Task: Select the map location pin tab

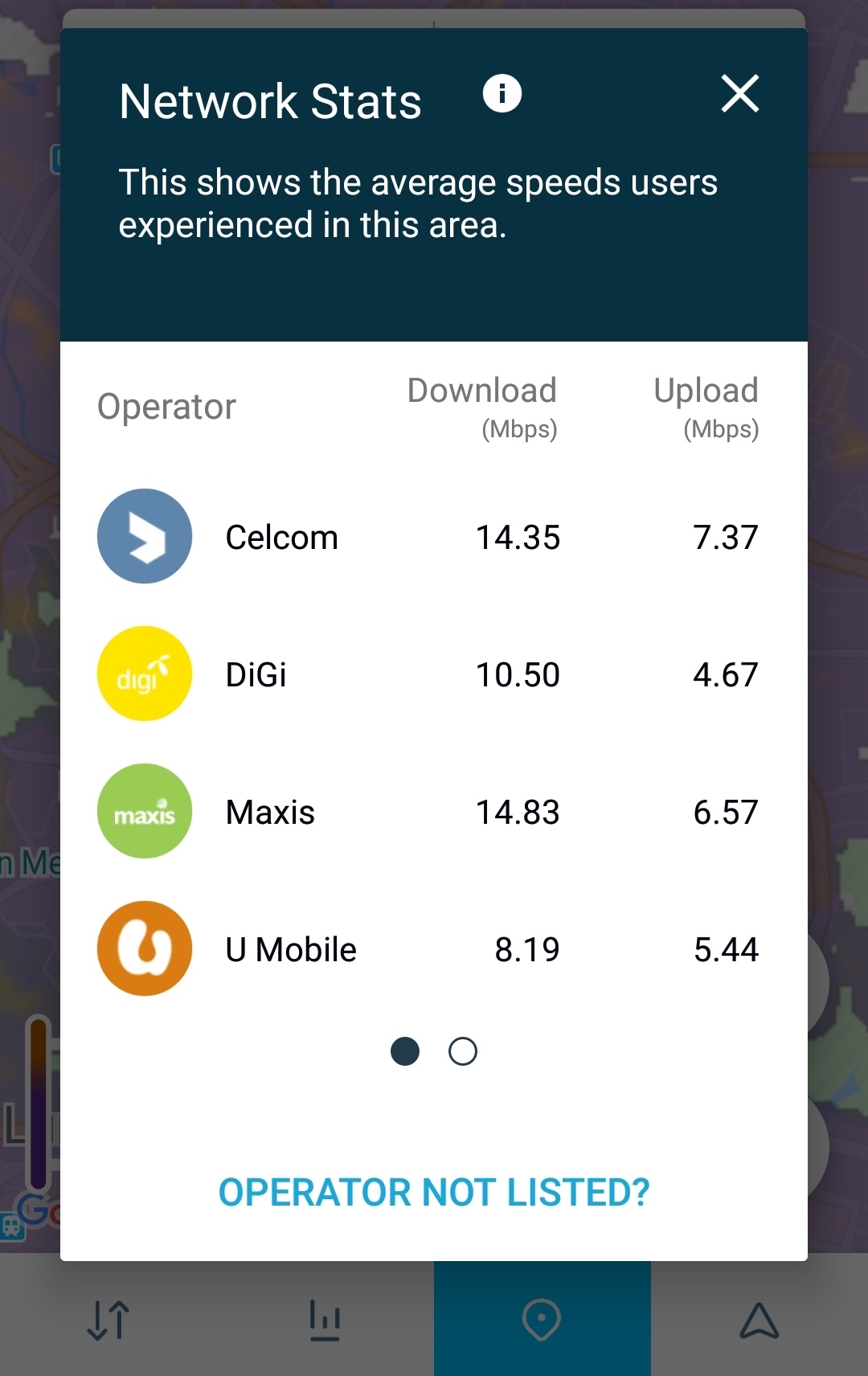Action: pos(542,1320)
